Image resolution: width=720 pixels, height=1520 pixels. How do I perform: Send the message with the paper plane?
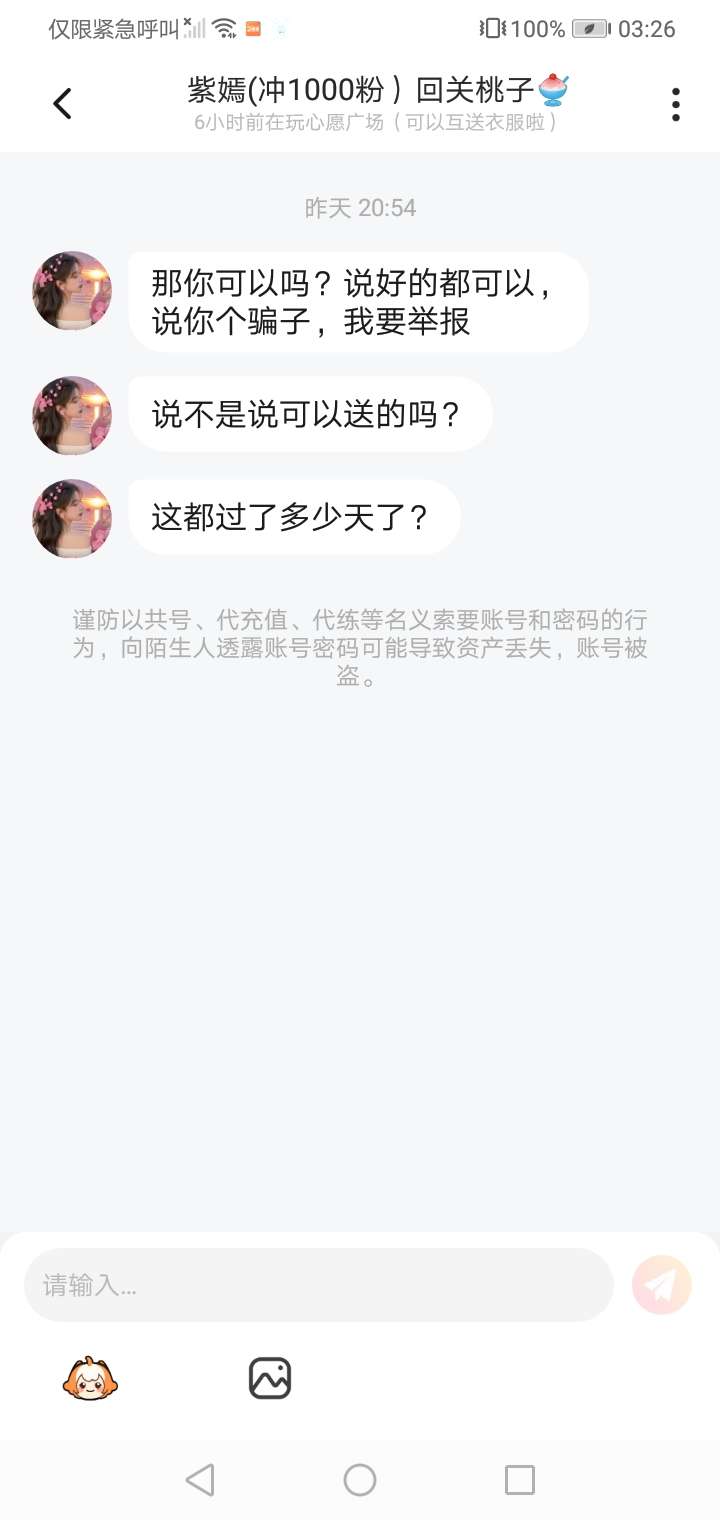662,1285
